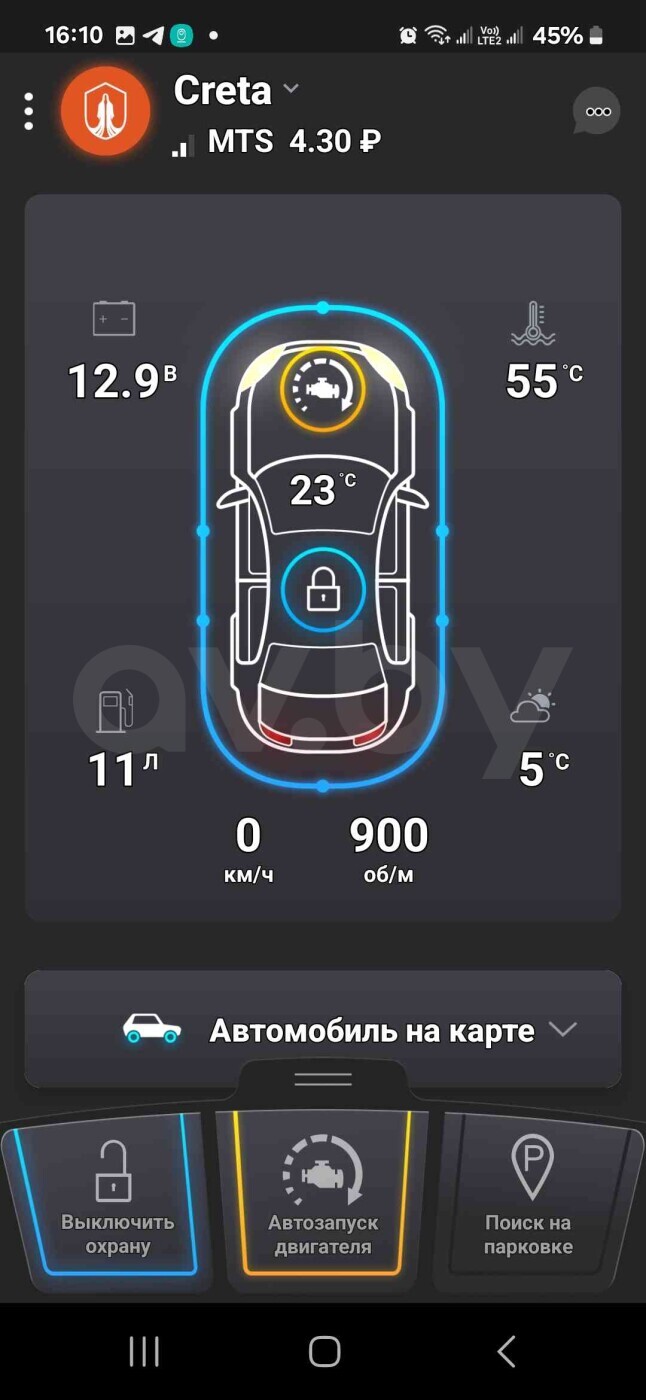Screen dimensions: 646x1400
Task: Tap the lock icon on the car
Action: [x=322, y=591]
